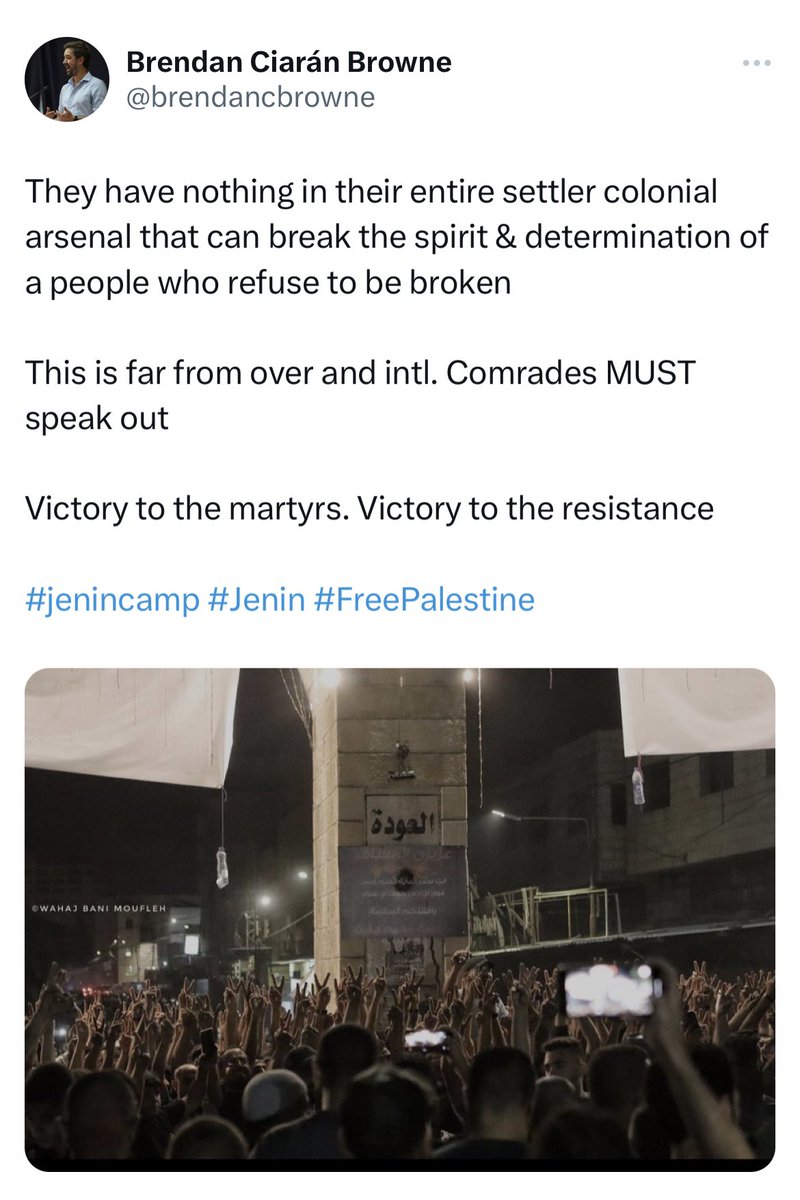This screenshot has height=1200, width=800.
Task: Open Brendan Ciarán Browne's profile picture
Action: point(66,80)
